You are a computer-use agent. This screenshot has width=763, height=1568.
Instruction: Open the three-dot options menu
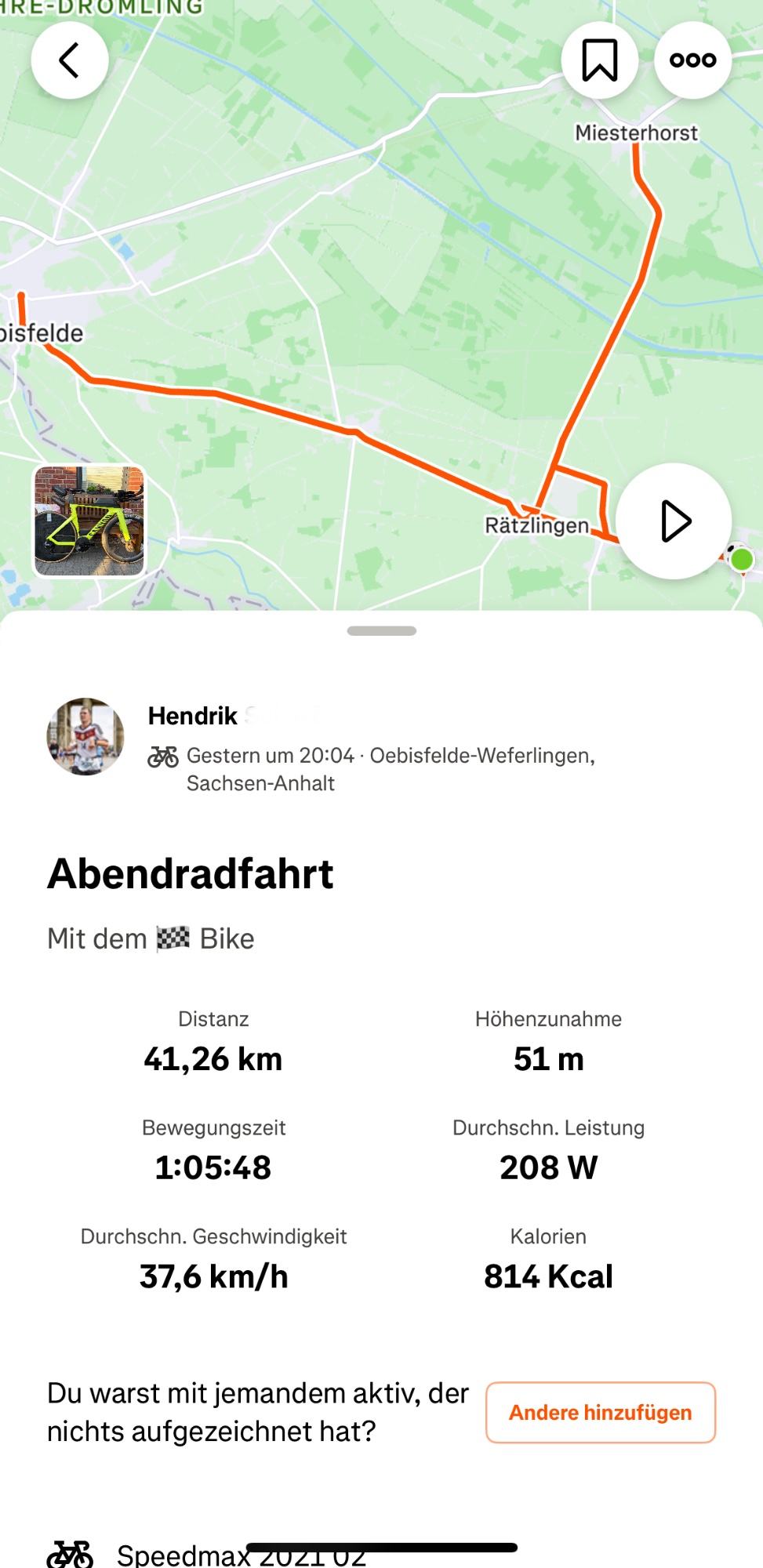(692, 60)
